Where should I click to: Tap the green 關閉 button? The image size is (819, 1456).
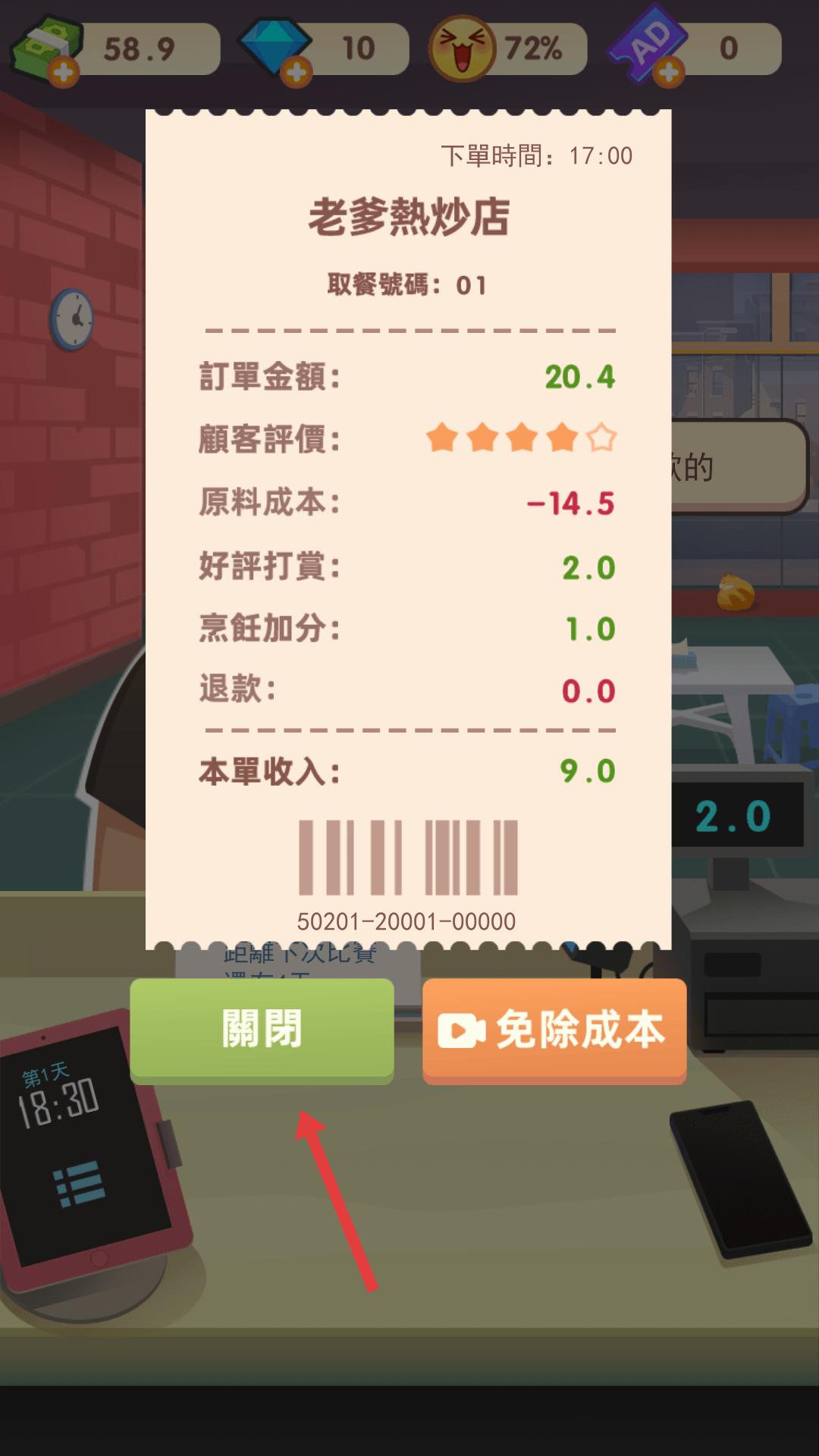pyautogui.click(x=262, y=1029)
